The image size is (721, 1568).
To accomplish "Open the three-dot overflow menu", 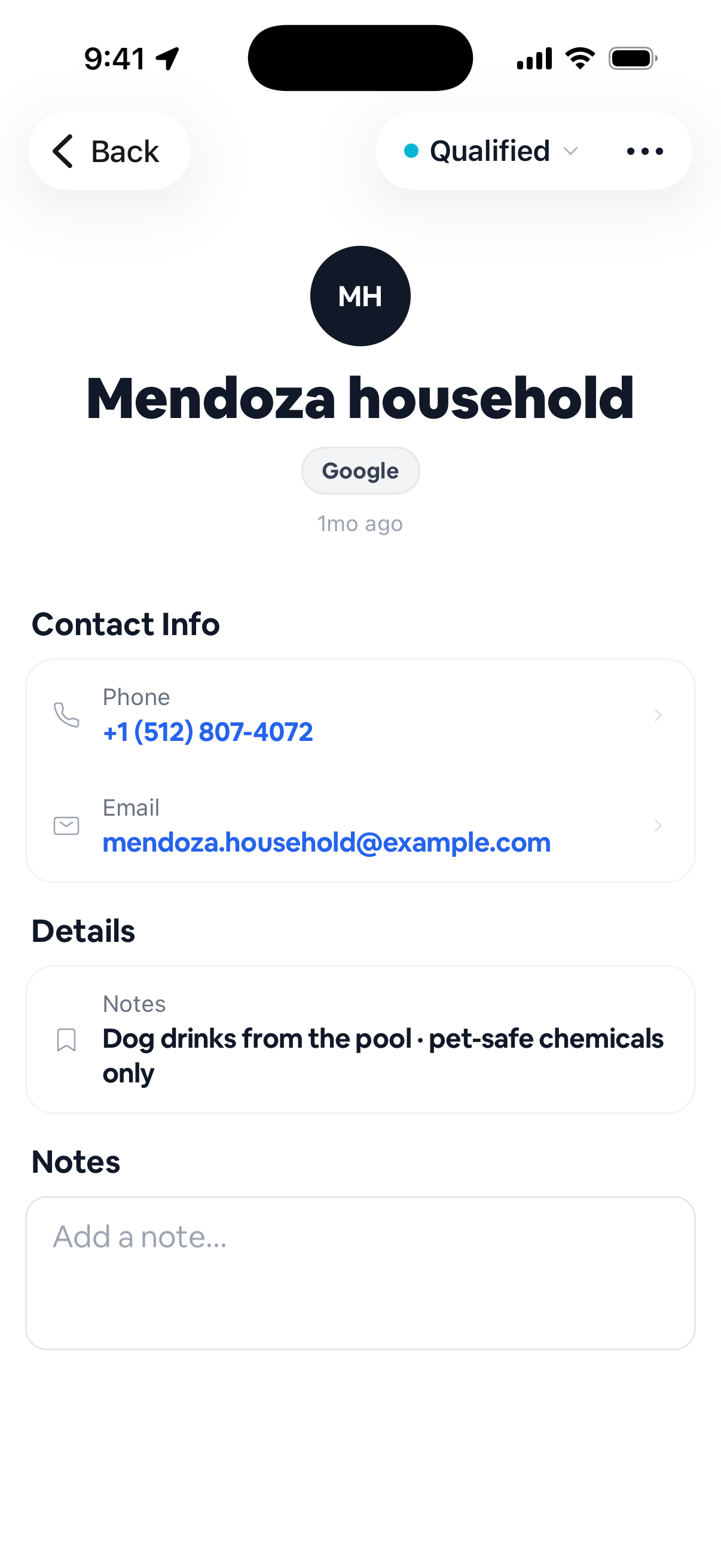I will point(645,151).
